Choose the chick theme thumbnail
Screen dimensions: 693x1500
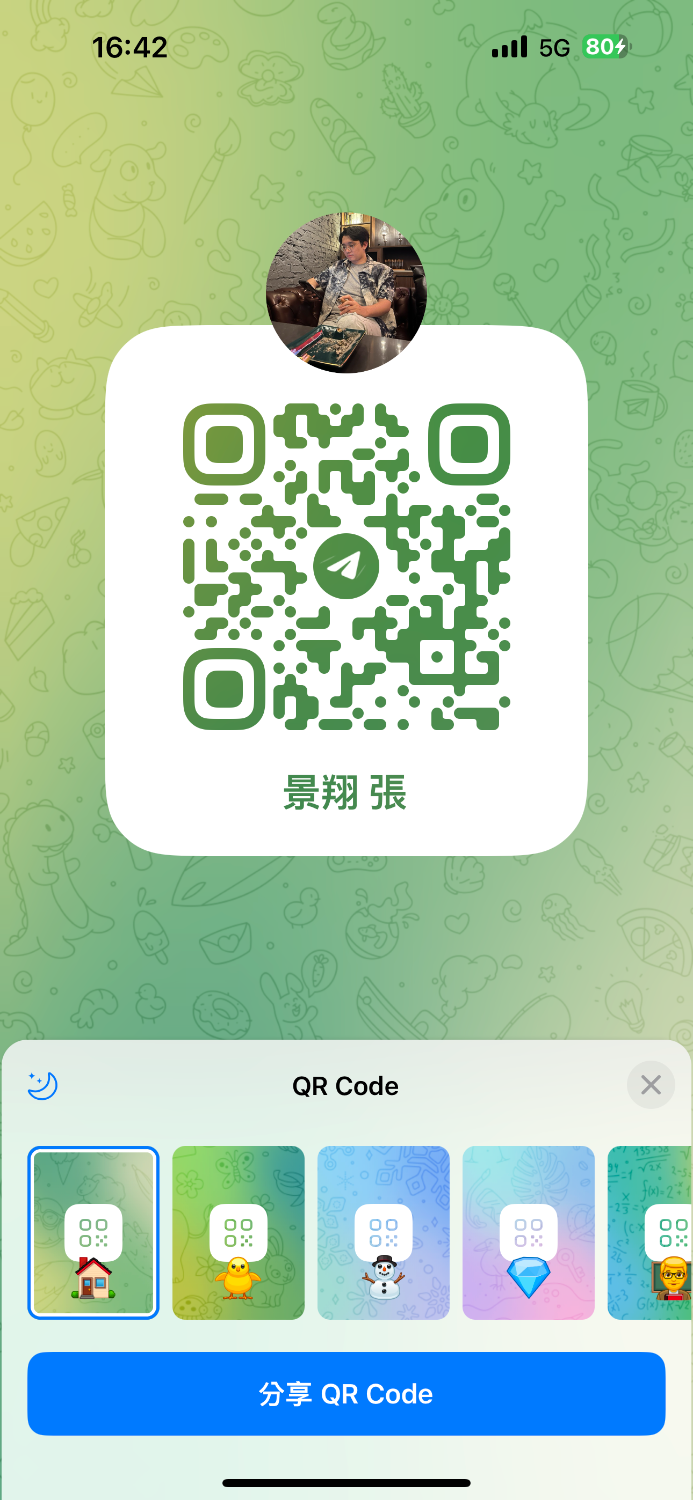pos(238,1232)
